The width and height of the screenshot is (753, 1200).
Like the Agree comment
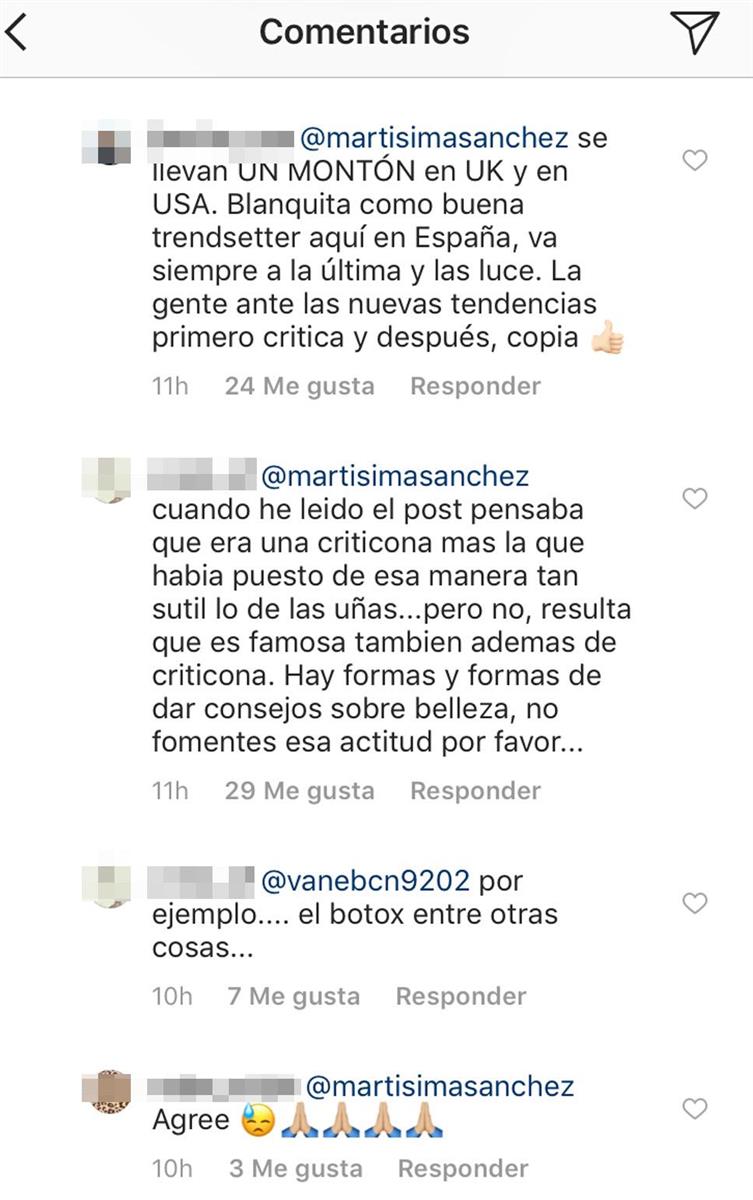[x=694, y=1108]
